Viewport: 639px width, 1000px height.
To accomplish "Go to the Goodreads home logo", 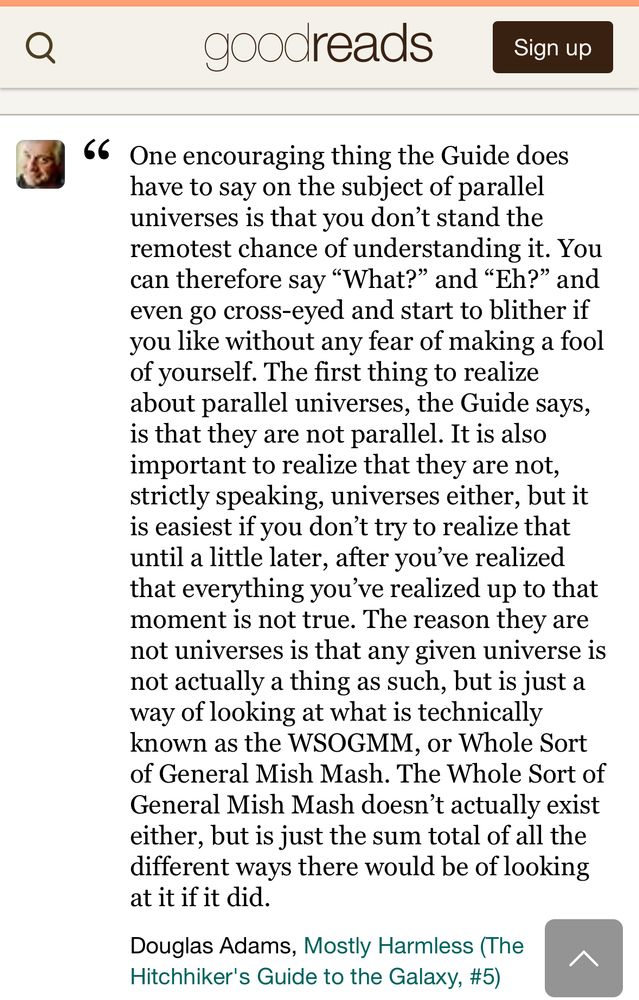I will (x=318, y=47).
